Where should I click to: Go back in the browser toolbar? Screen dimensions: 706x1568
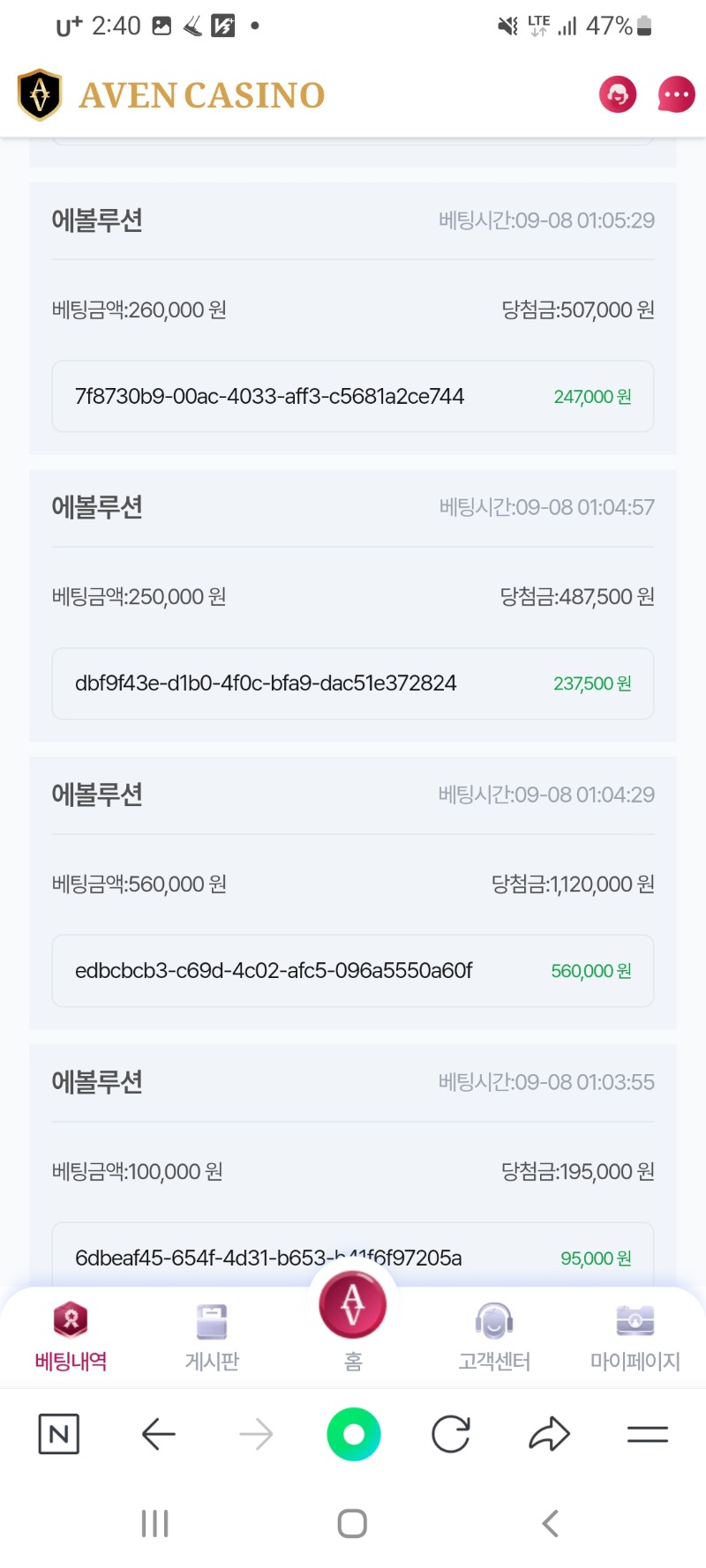pyautogui.click(x=159, y=1434)
